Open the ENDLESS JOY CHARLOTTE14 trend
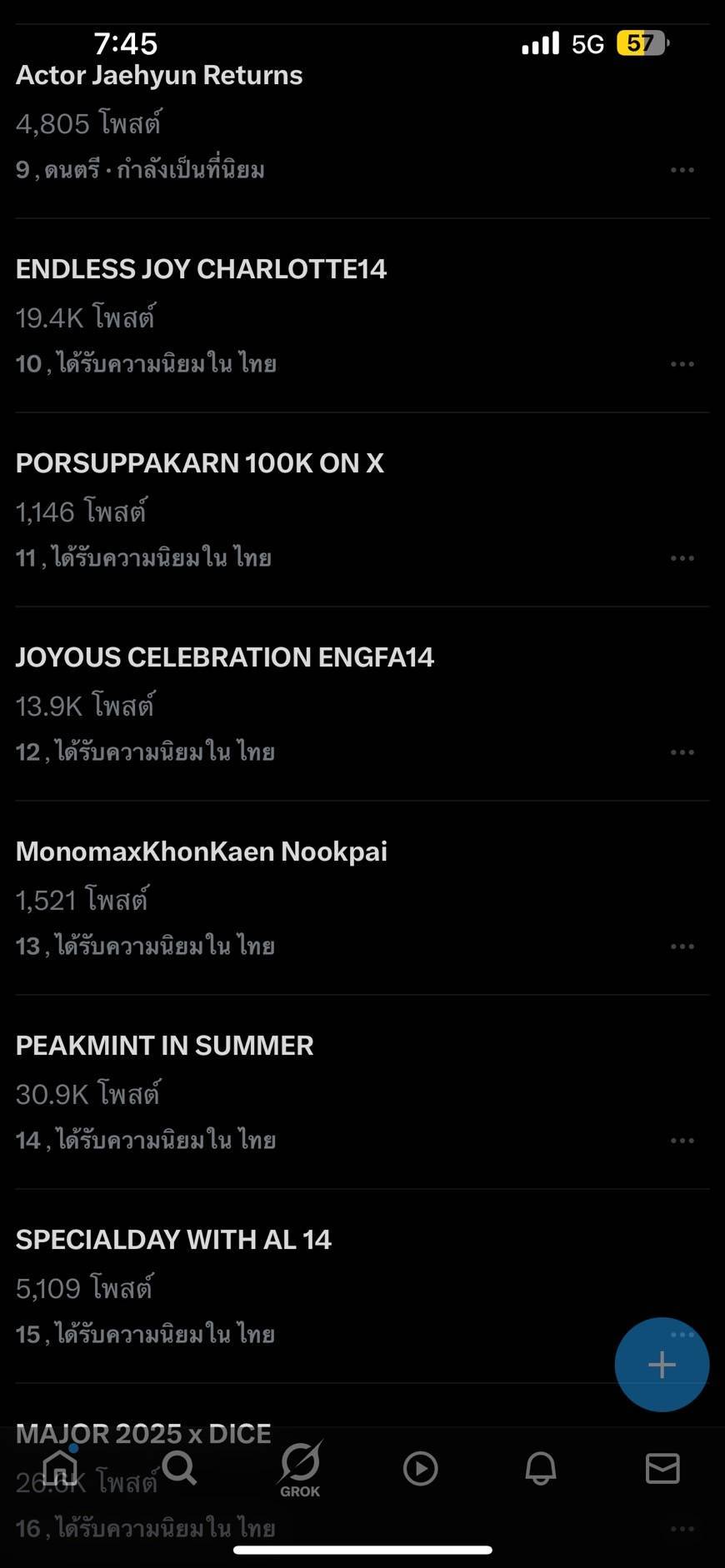The width and height of the screenshot is (725, 1568). pos(201,269)
